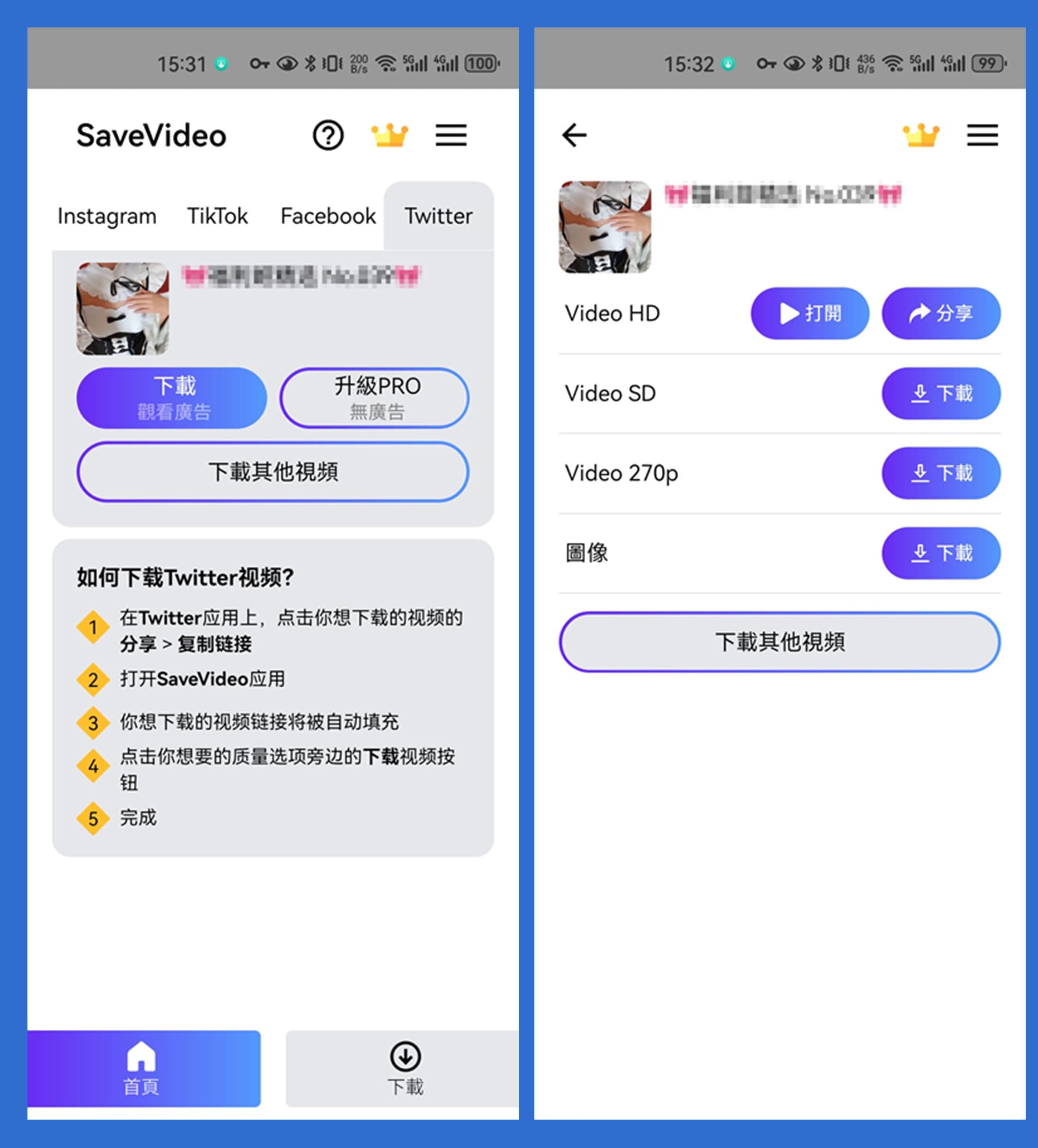This screenshot has width=1038, height=1148.
Task: Switch to the TikTok tab
Action: [218, 216]
